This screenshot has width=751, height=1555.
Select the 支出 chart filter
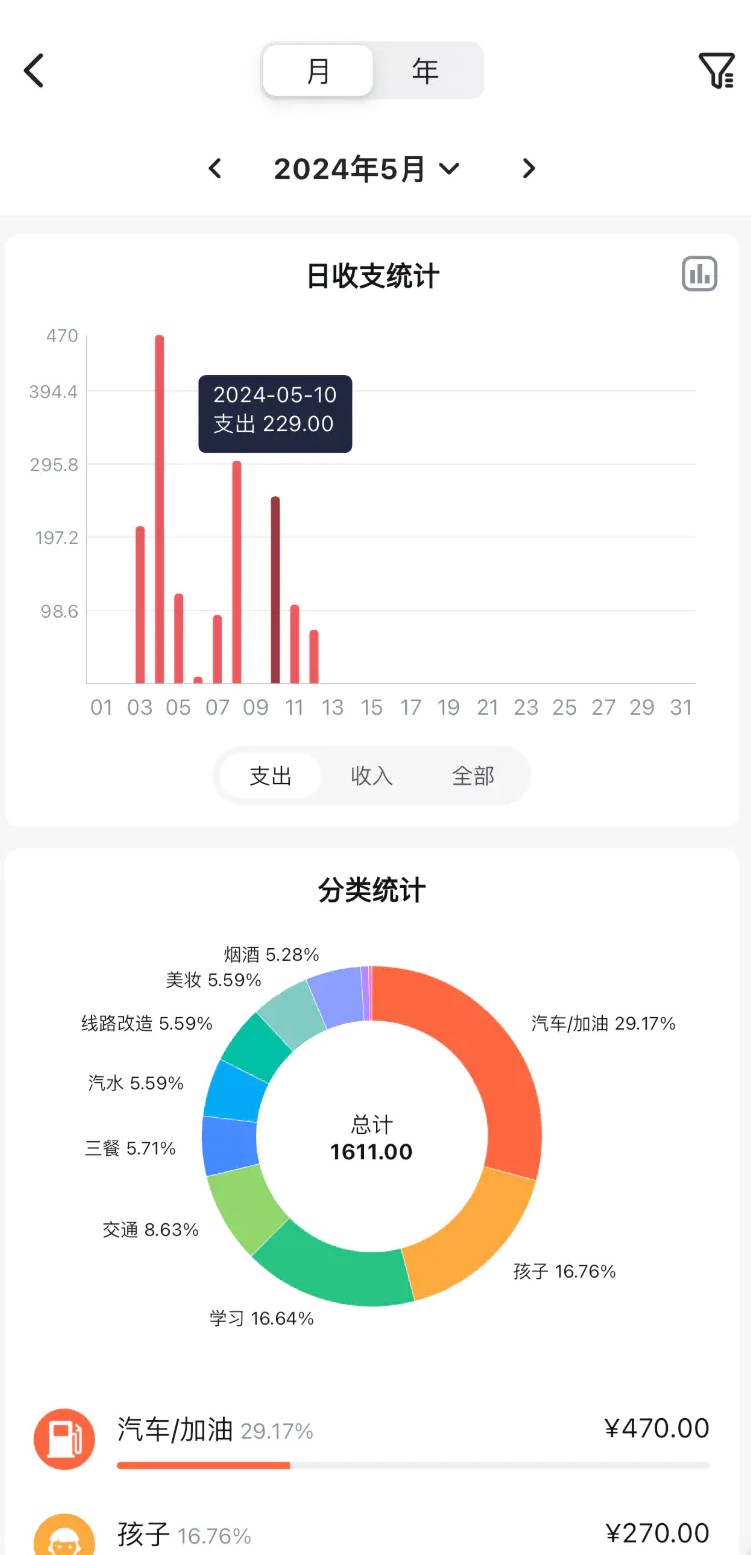pos(270,776)
